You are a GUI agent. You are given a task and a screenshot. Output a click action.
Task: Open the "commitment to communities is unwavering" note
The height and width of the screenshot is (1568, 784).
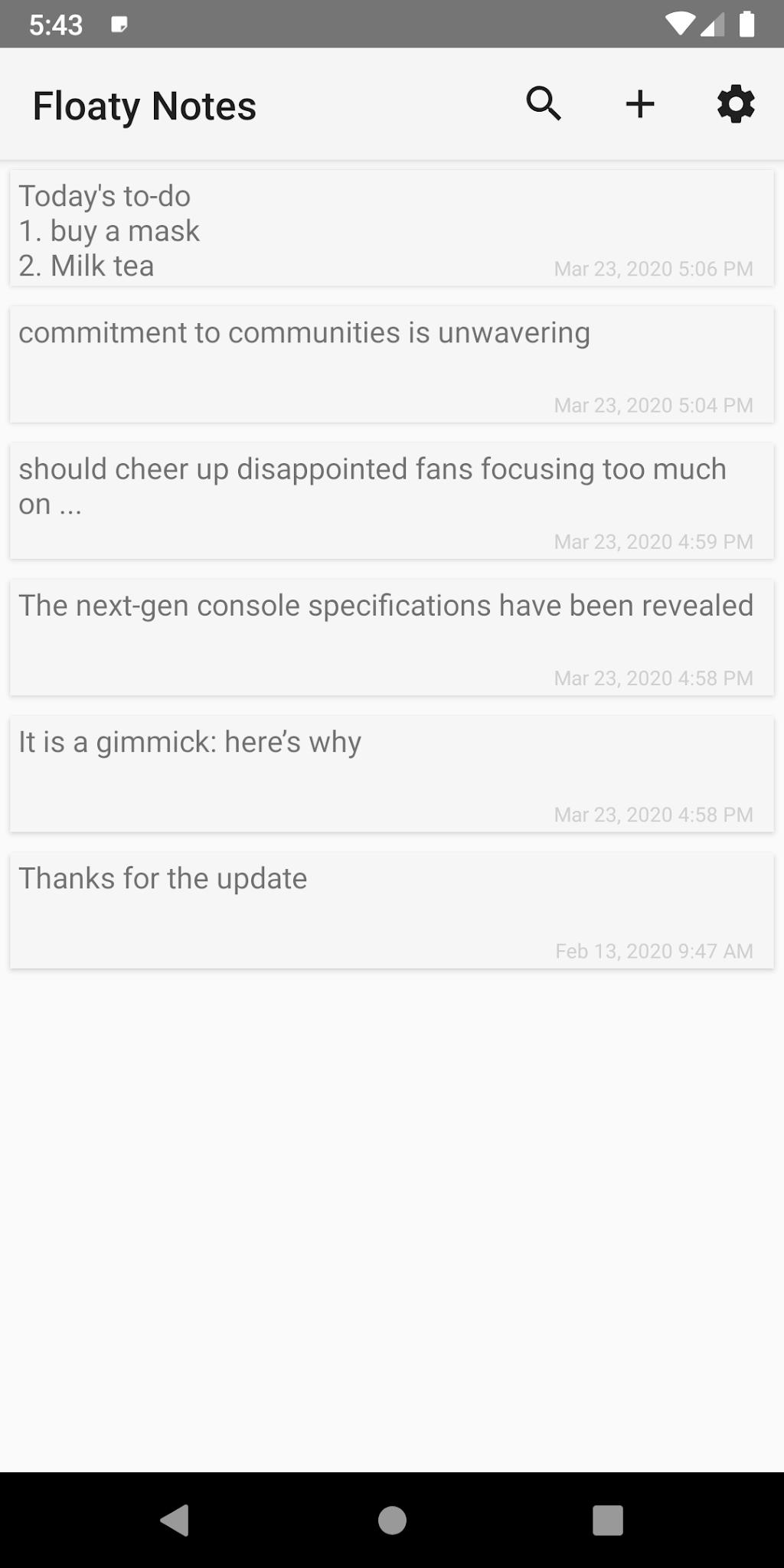pos(392,364)
